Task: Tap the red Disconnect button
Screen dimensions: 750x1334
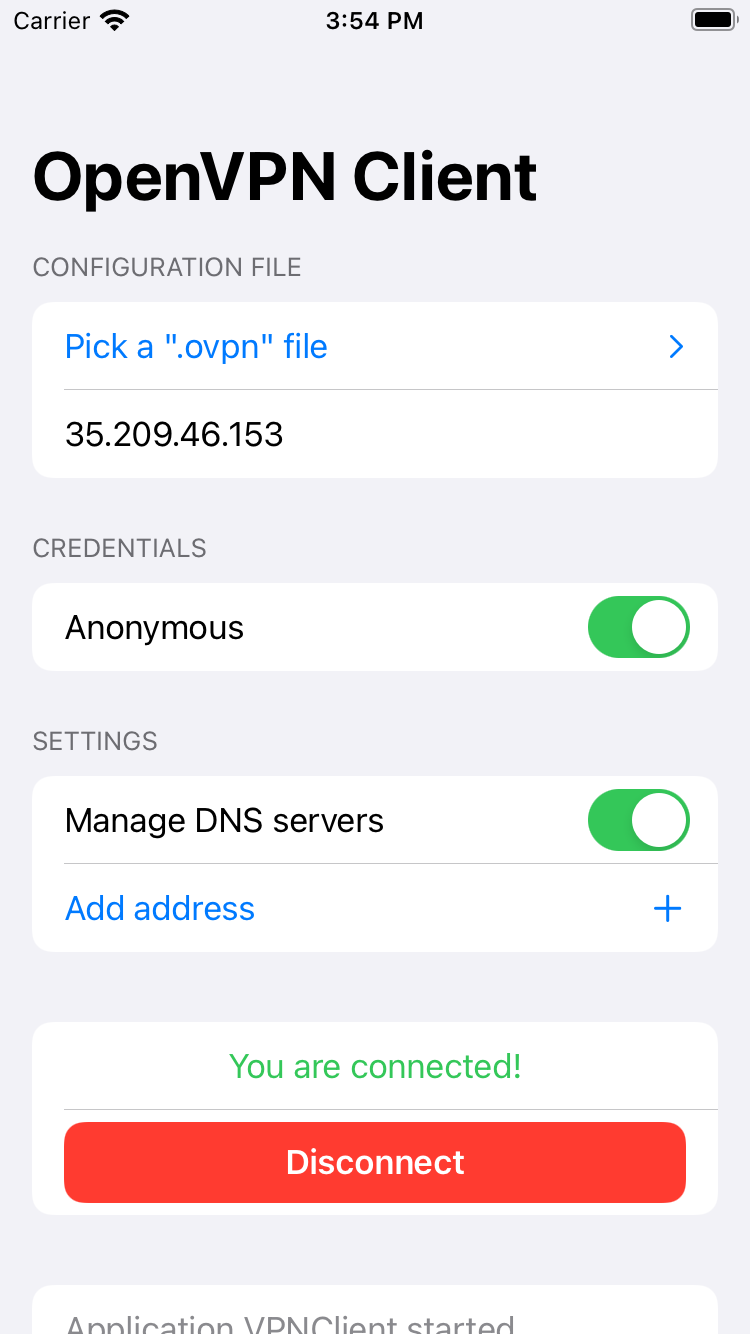Action: pyautogui.click(x=375, y=1162)
